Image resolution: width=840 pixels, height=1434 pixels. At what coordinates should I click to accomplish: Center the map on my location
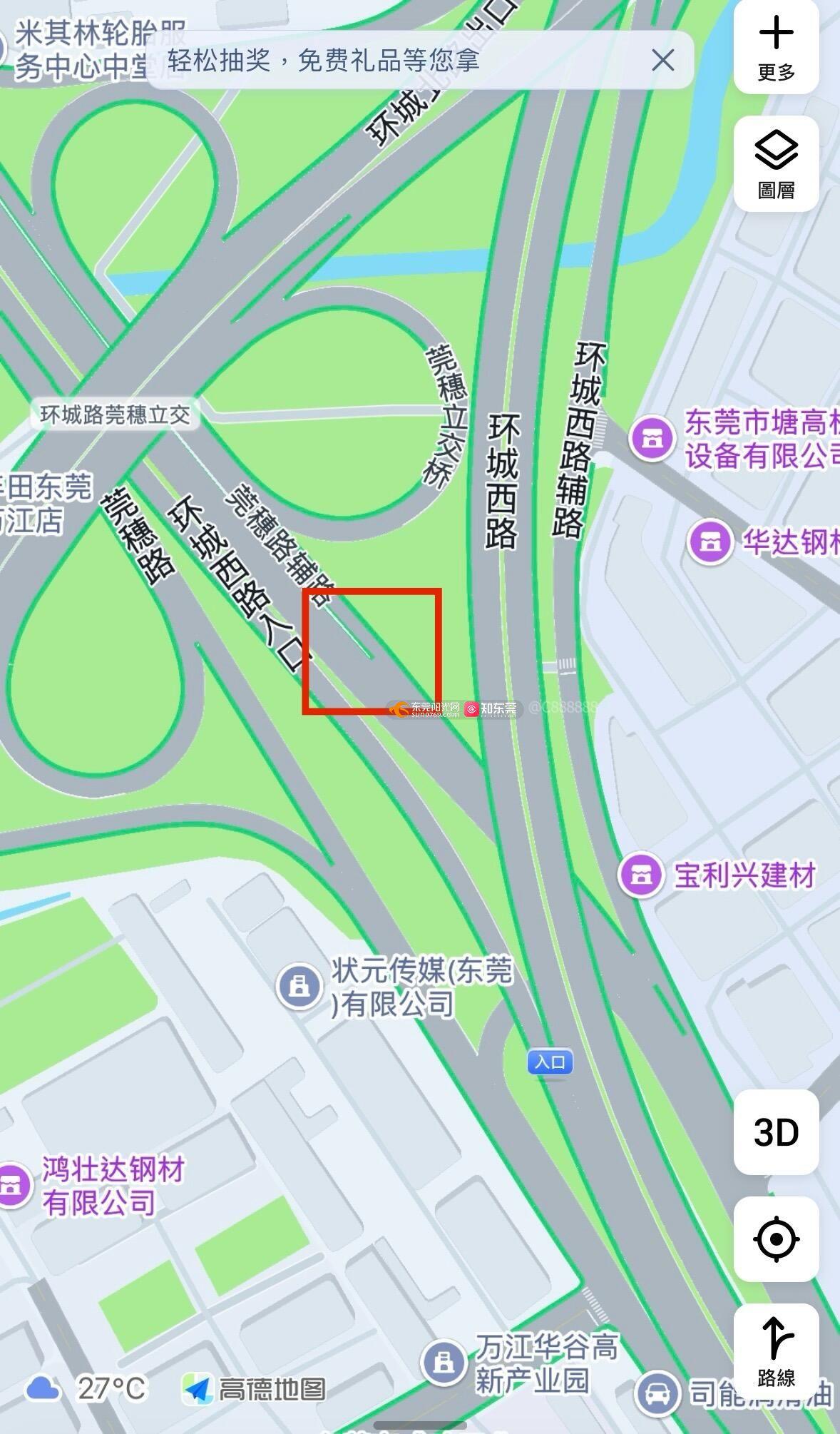coord(776,1239)
